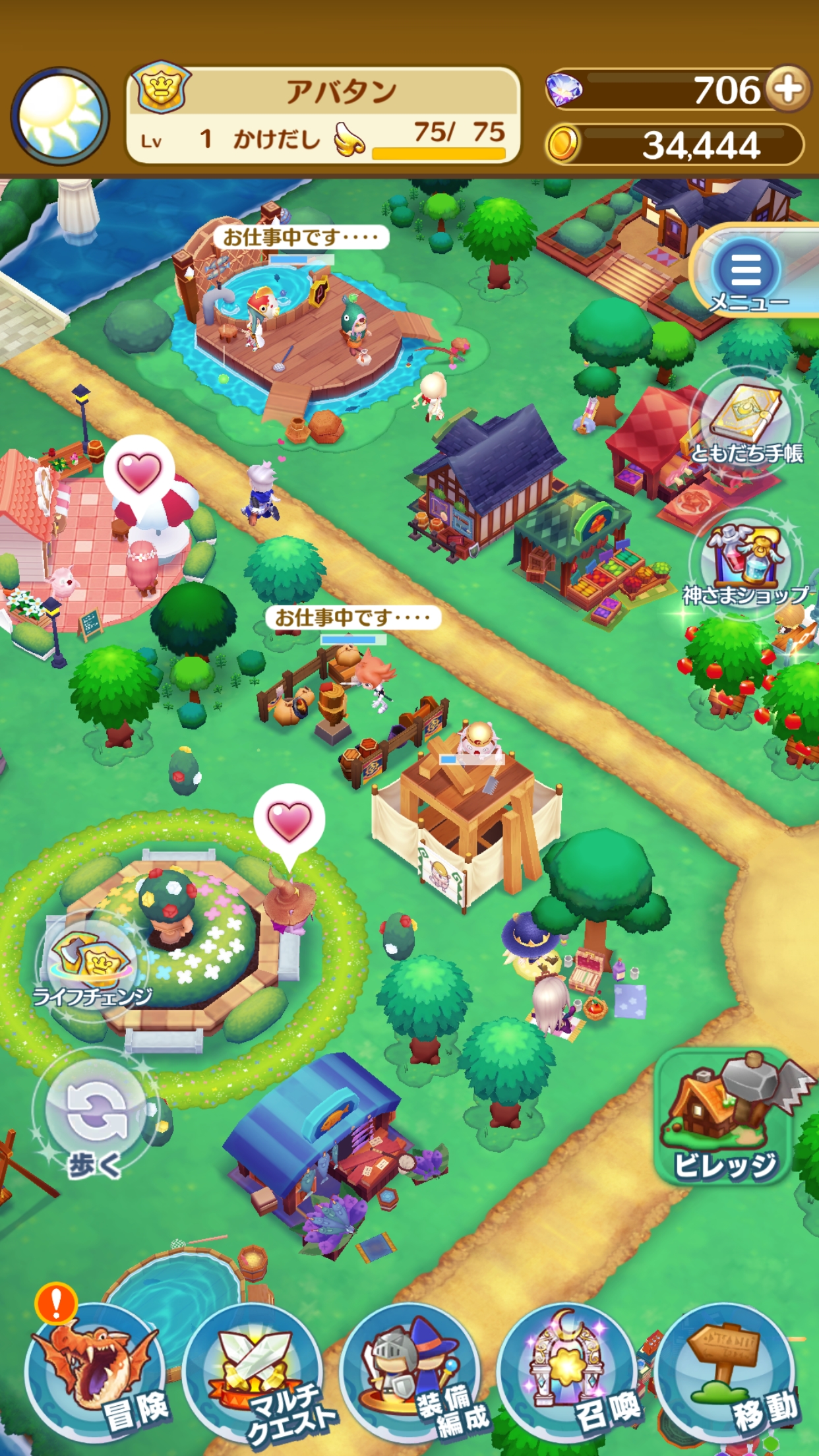Viewport: 819px width, 1456px height.
Task: Add more diamonds with plus button
Action: [x=789, y=89]
